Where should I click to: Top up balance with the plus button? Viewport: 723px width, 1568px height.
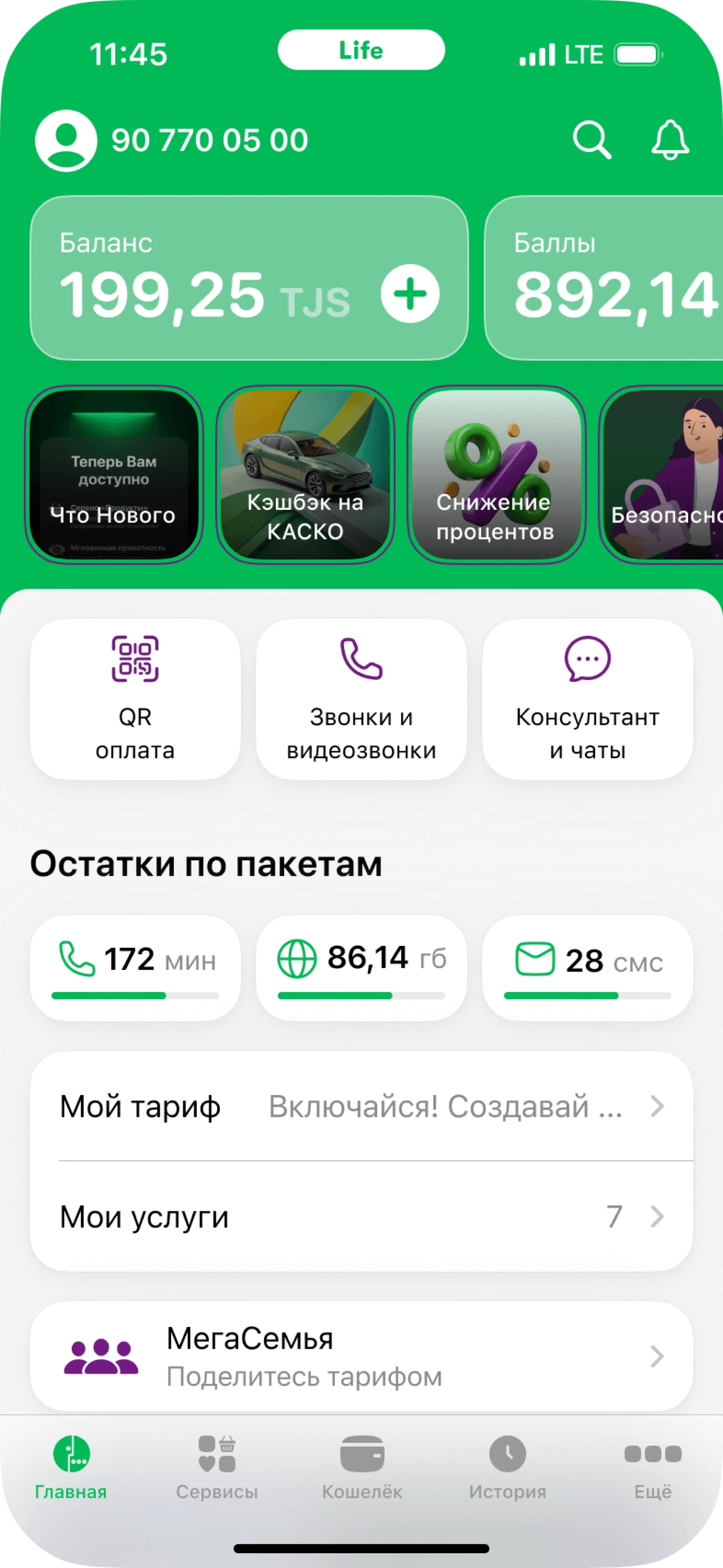(x=410, y=293)
